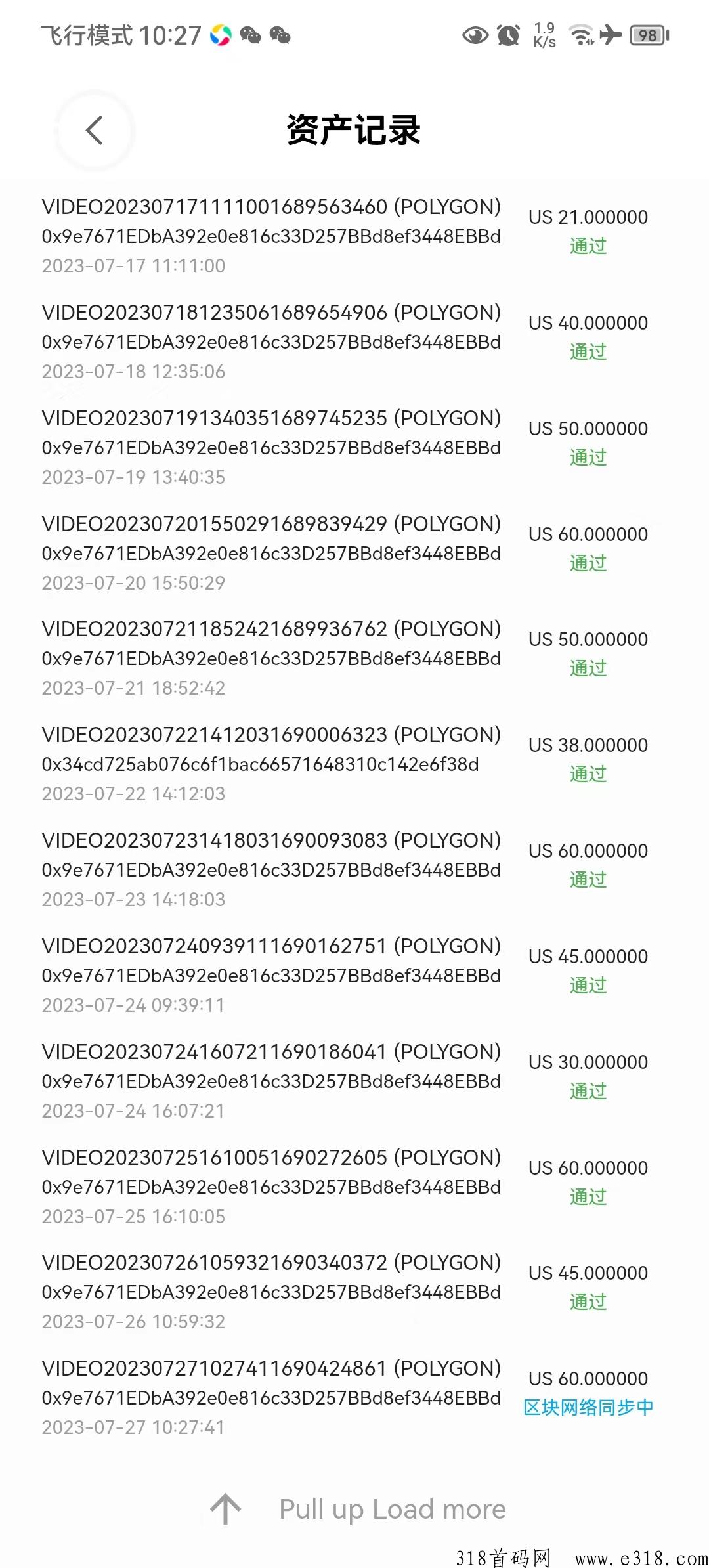Open the US 38.000000 record from 07-22
Screen dimensions: 709x1568
point(354,764)
